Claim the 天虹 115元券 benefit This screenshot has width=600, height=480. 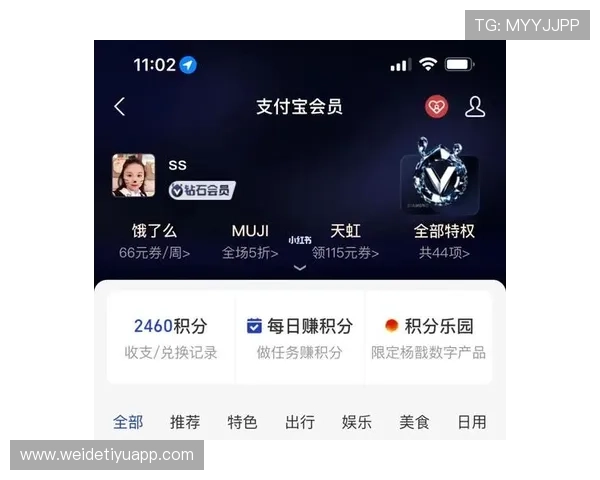[x=345, y=241]
